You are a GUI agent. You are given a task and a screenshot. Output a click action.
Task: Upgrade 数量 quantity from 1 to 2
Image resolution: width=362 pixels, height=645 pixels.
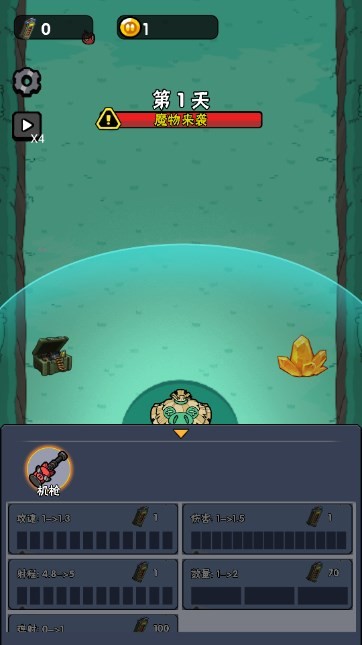point(267,584)
